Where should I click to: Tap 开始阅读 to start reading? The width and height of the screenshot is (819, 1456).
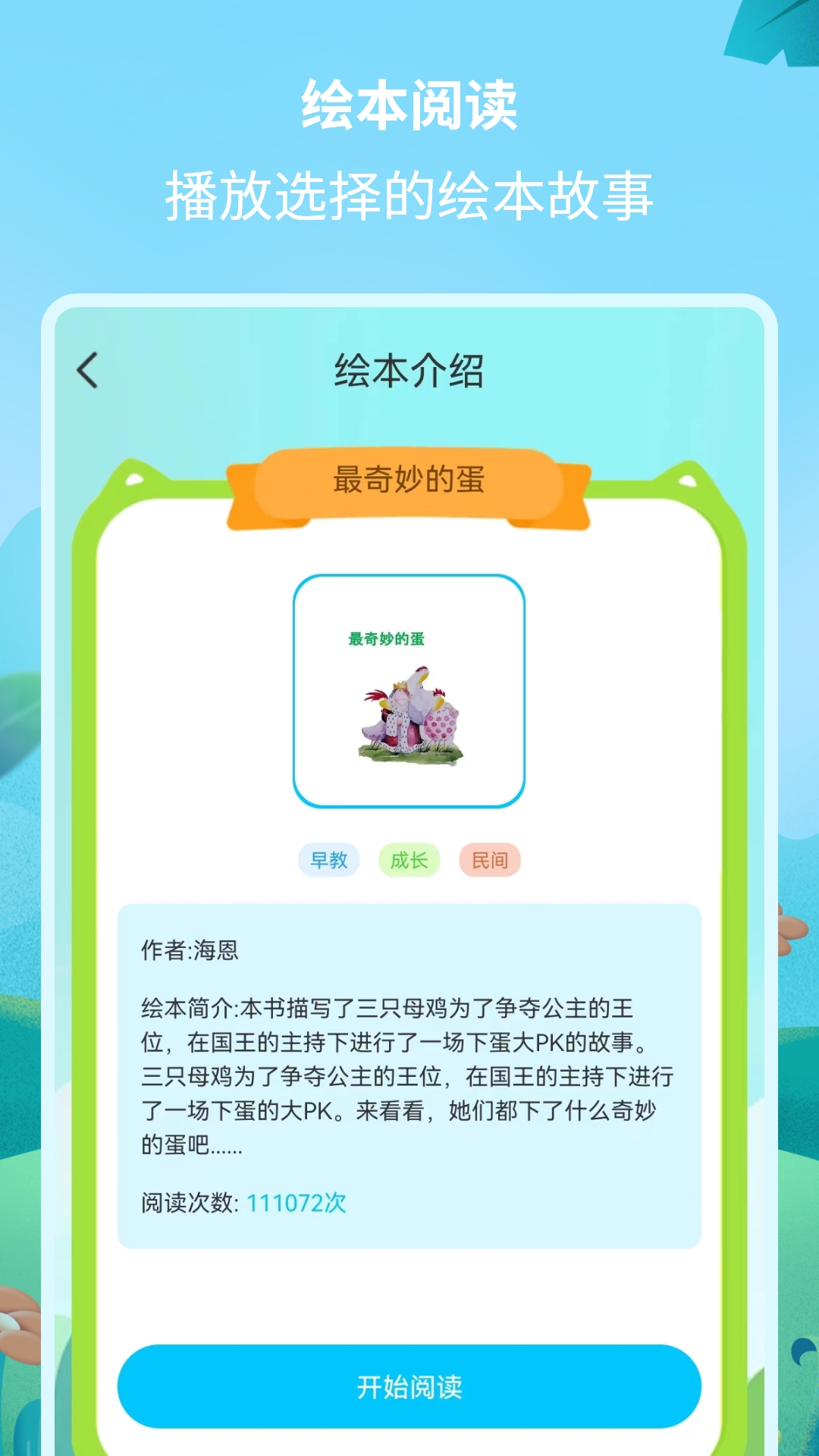409,1385
